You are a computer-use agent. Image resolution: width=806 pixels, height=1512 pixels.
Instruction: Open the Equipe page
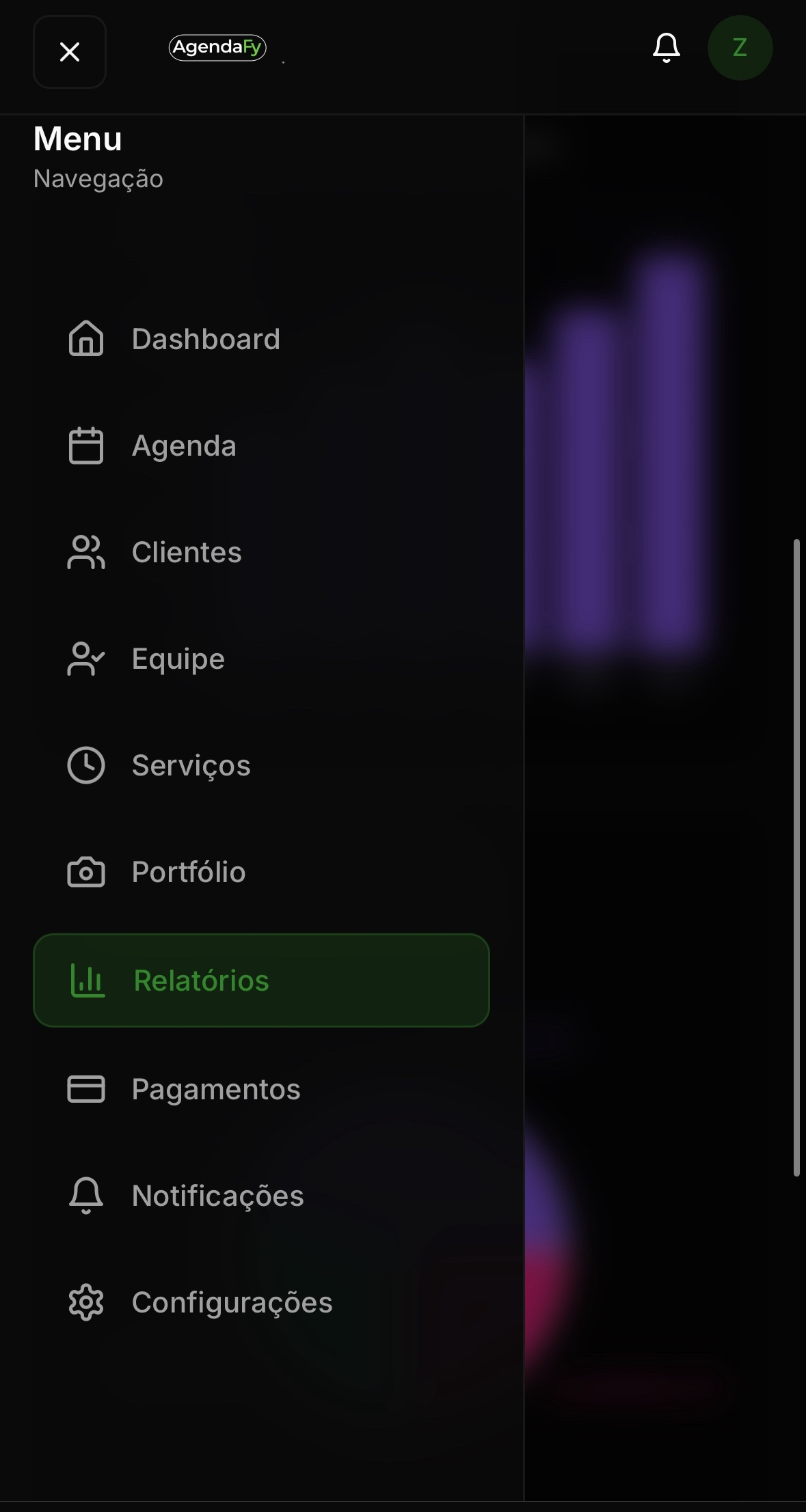click(x=178, y=659)
